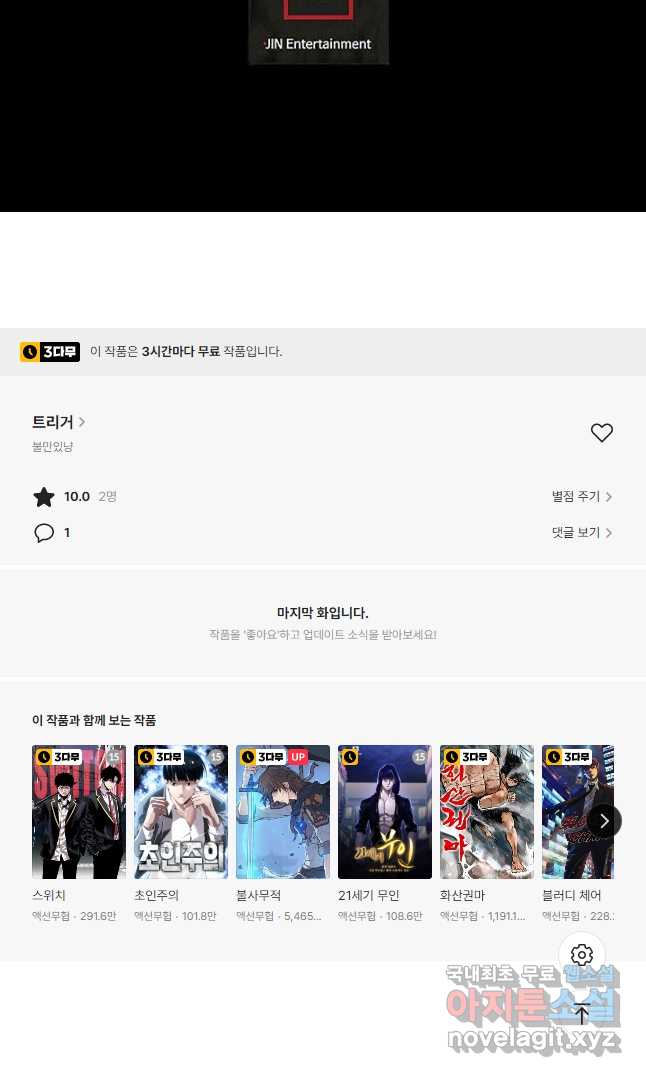Open the 스위치 webtoon card

79,834
